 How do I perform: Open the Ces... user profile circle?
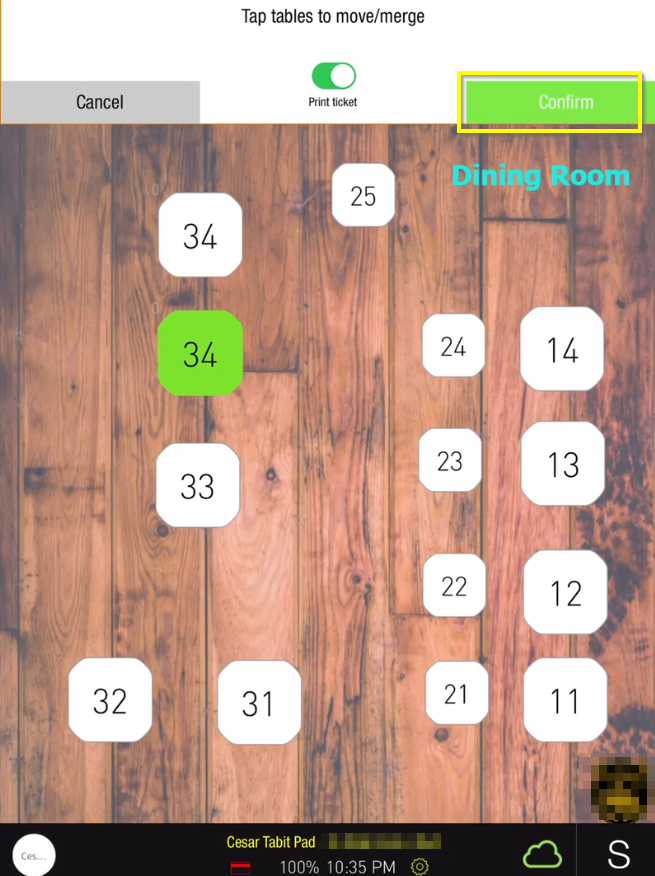(x=34, y=855)
